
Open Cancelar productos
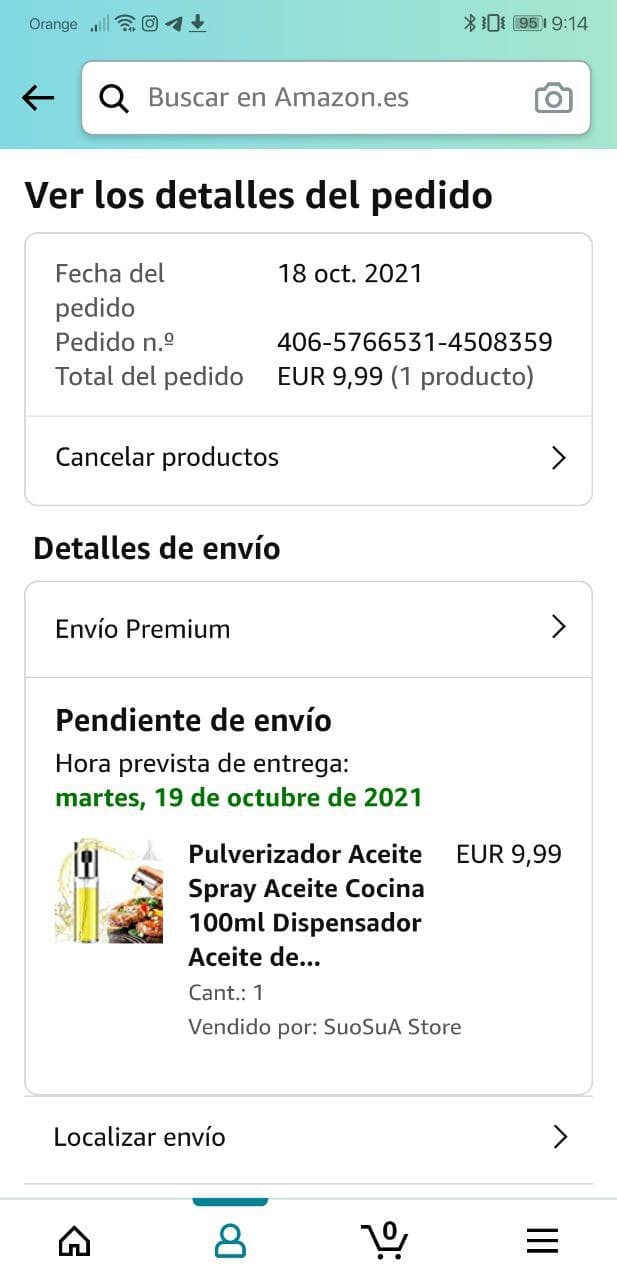(308, 458)
